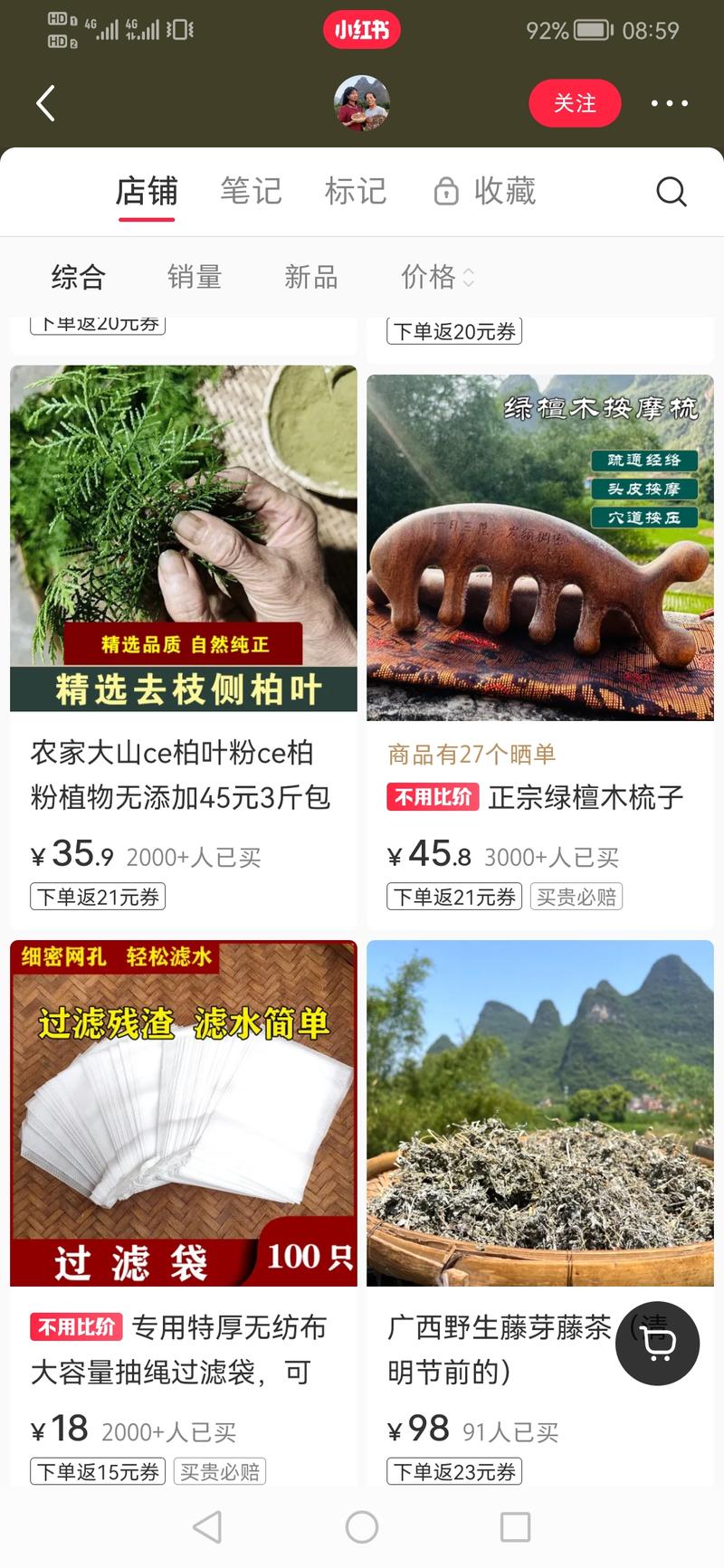Open the locked 收藏 tab
The height and width of the screenshot is (1568, 724).
pyautogui.click(x=485, y=191)
